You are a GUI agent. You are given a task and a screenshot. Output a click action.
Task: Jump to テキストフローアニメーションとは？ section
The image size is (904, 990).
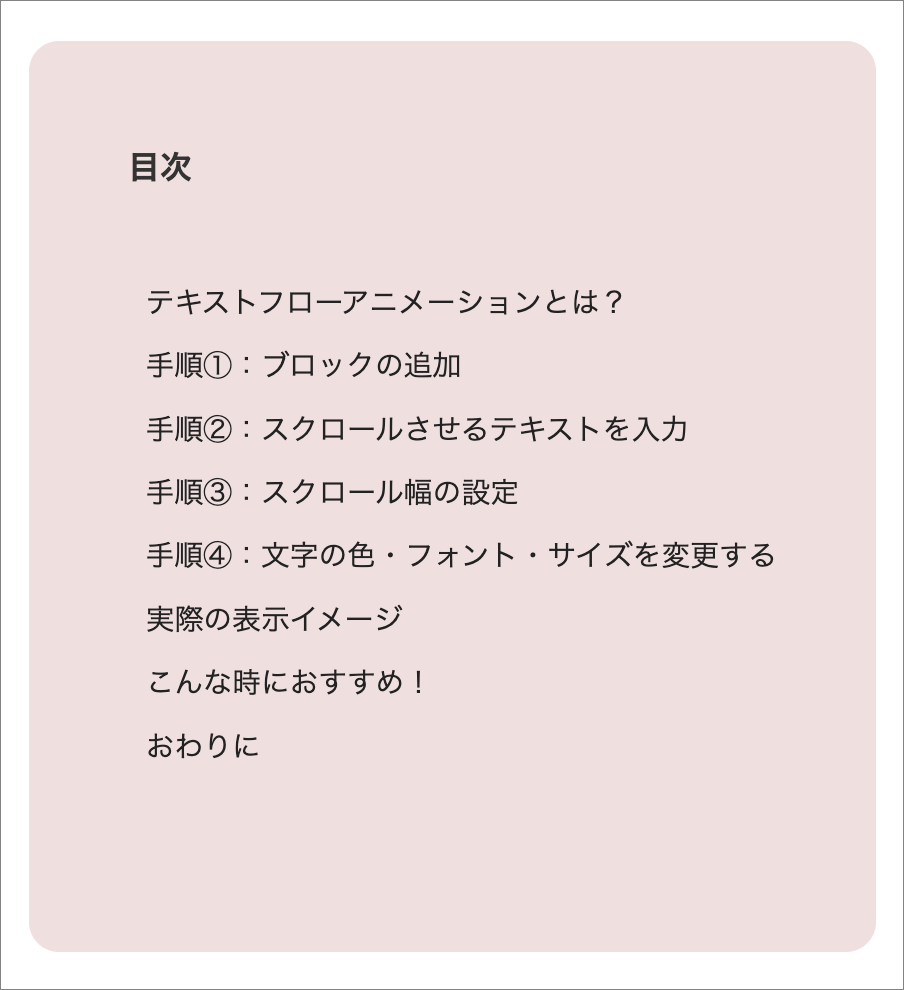coord(385,302)
